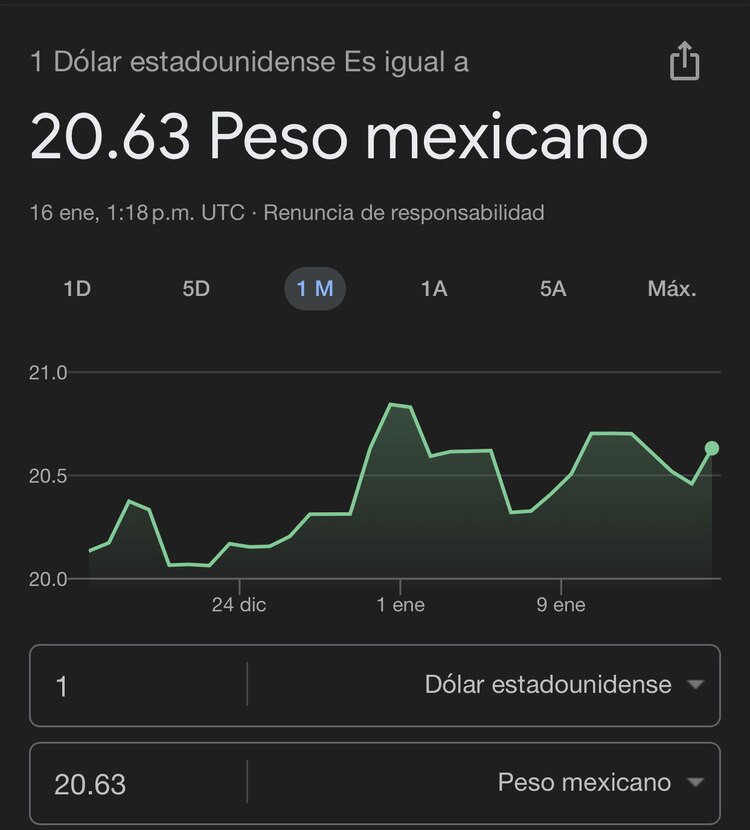Reselect the active 1 M range
750x830 pixels.
[315, 289]
